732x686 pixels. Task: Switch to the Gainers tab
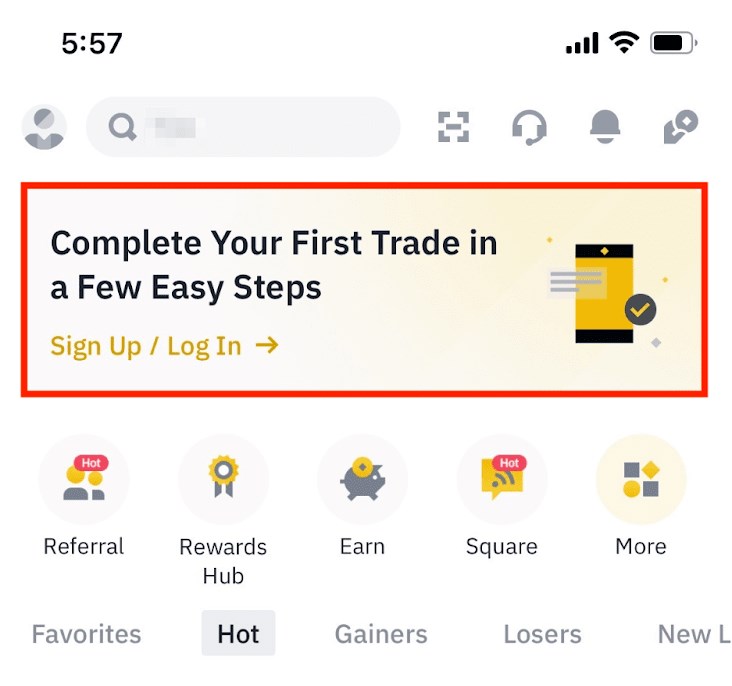click(x=381, y=634)
